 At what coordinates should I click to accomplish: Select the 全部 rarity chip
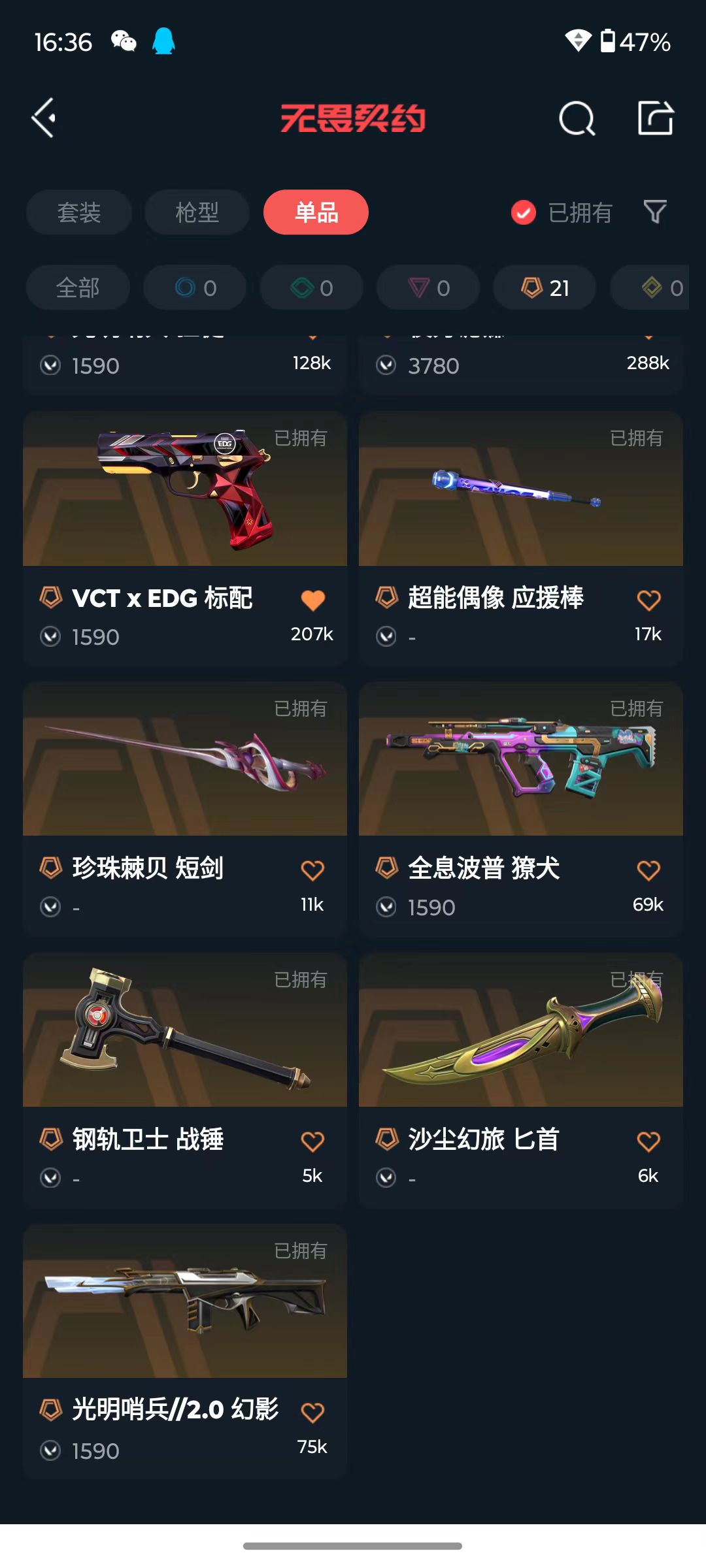pyautogui.click(x=78, y=287)
